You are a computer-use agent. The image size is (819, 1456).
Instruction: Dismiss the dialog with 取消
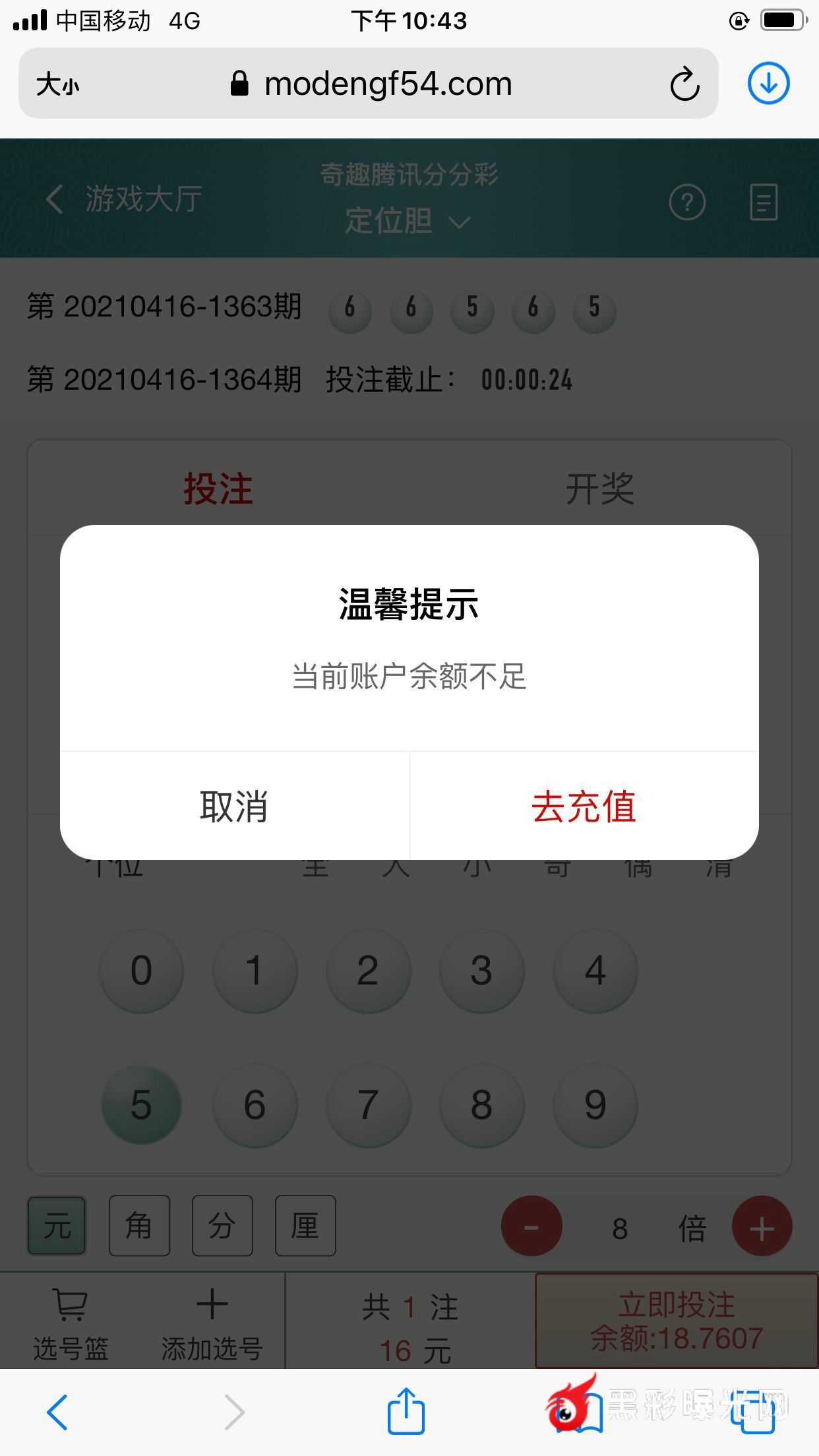coord(234,806)
